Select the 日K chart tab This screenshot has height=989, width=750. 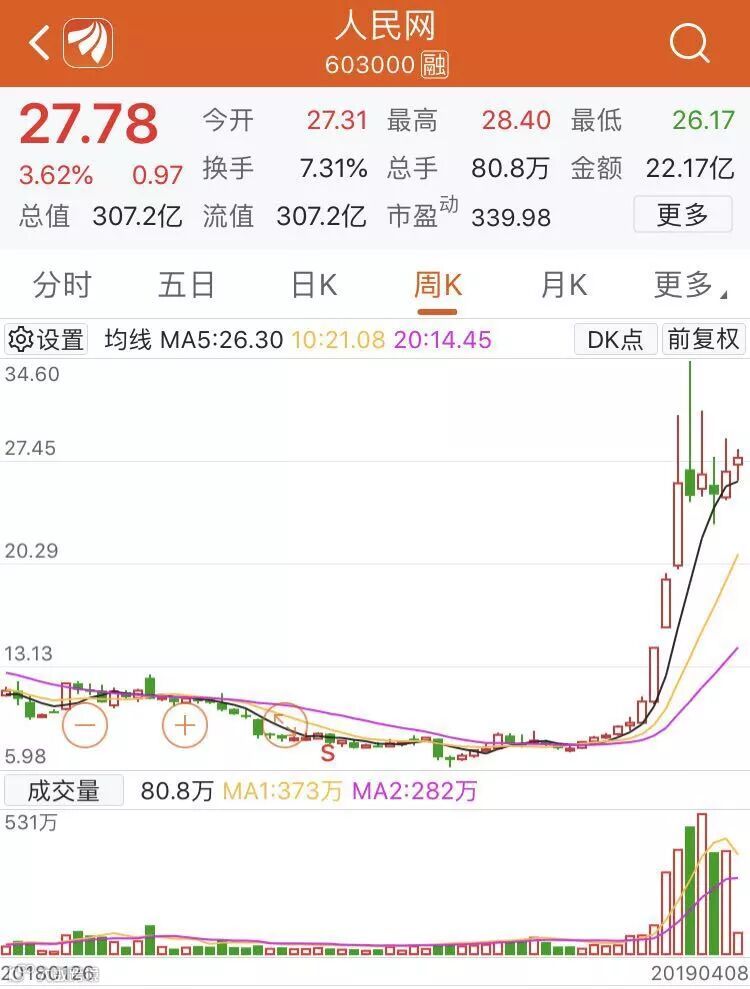(313, 286)
